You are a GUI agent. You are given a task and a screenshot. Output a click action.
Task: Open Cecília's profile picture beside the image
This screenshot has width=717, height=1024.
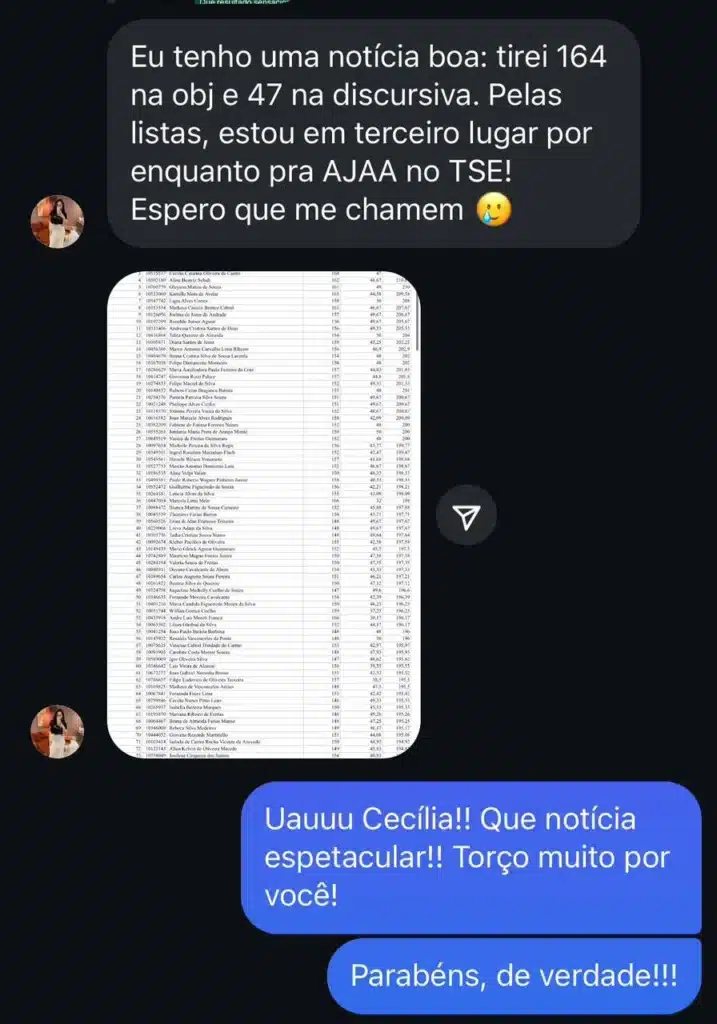[58, 731]
